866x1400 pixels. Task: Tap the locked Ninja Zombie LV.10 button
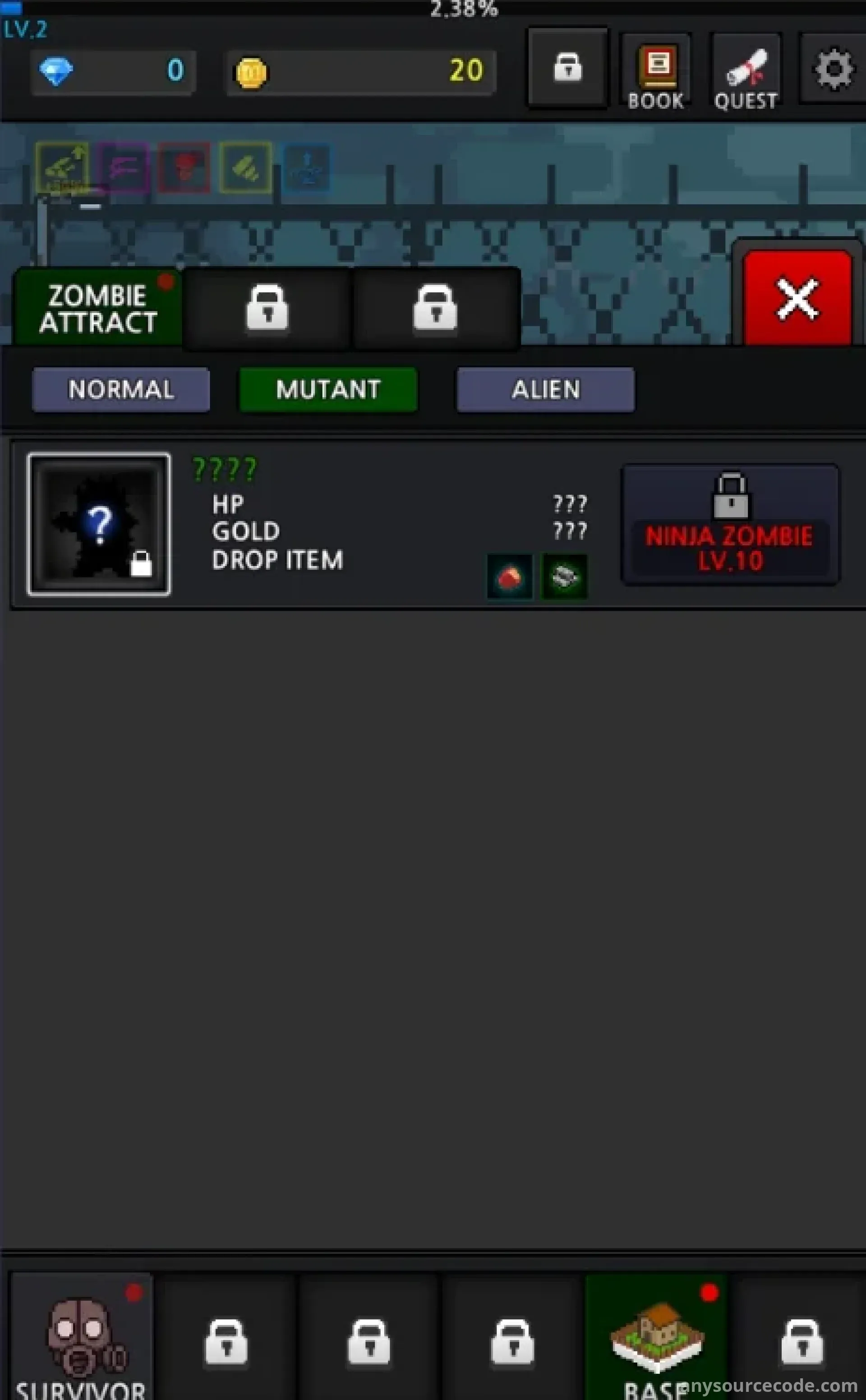pos(730,525)
